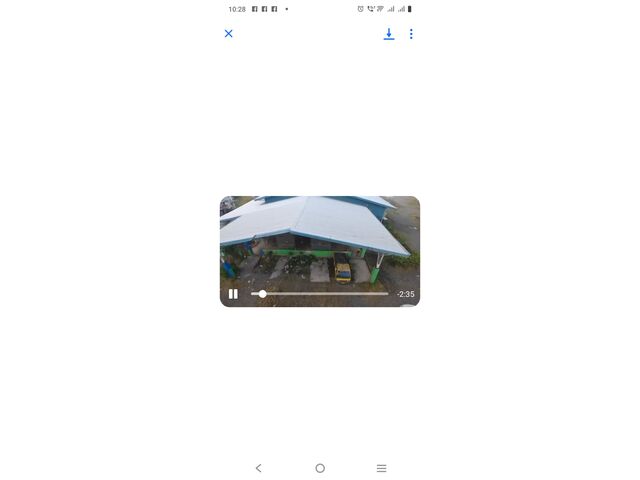
Task: Pause the playing video
Action: [233, 294]
